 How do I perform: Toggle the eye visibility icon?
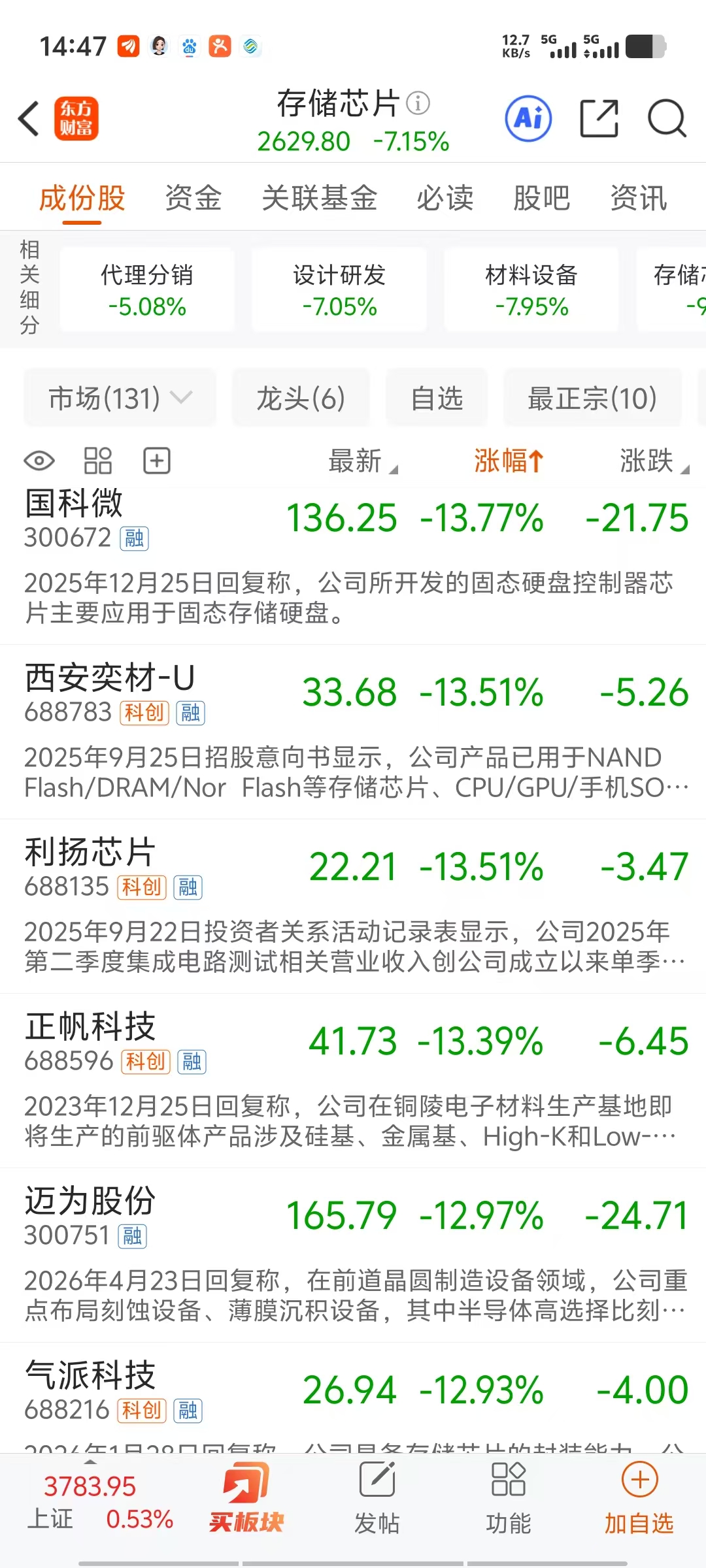pos(39,461)
